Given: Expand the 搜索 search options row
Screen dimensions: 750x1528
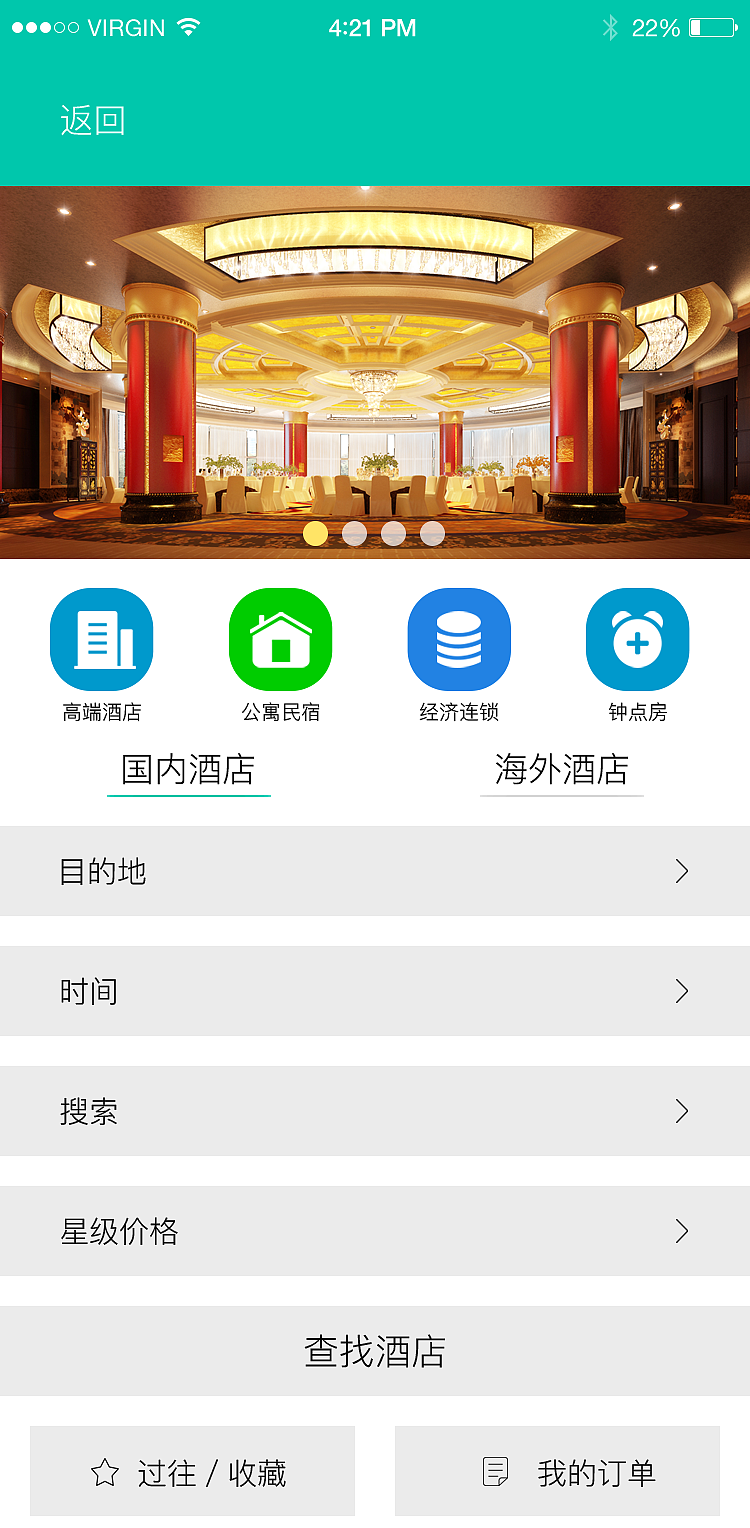Looking at the screenshot, I should coord(375,1111).
